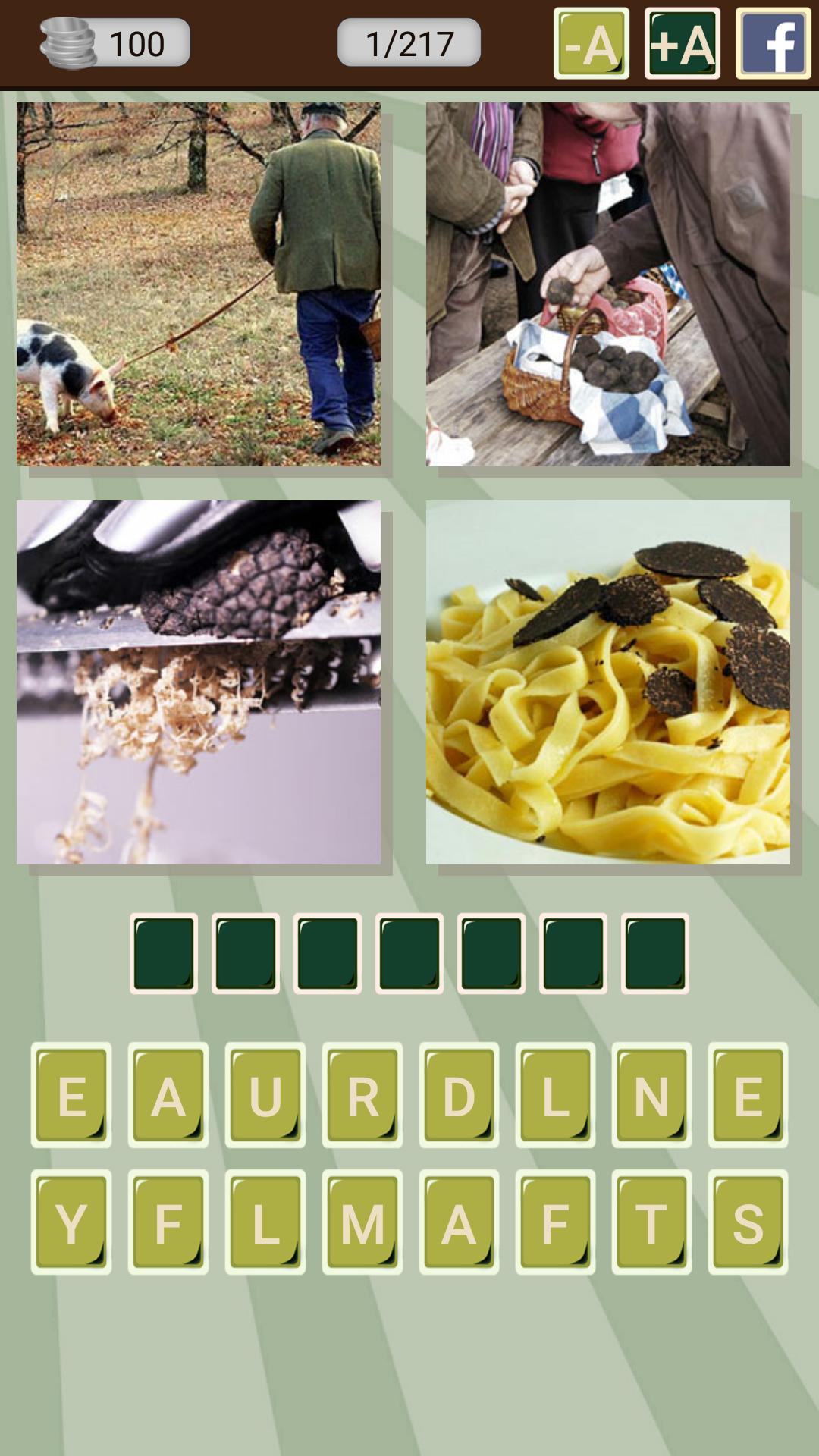This screenshot has height=1456, width=819.
Task: Select letter Y tile
Action: (x=71, y=1222)
